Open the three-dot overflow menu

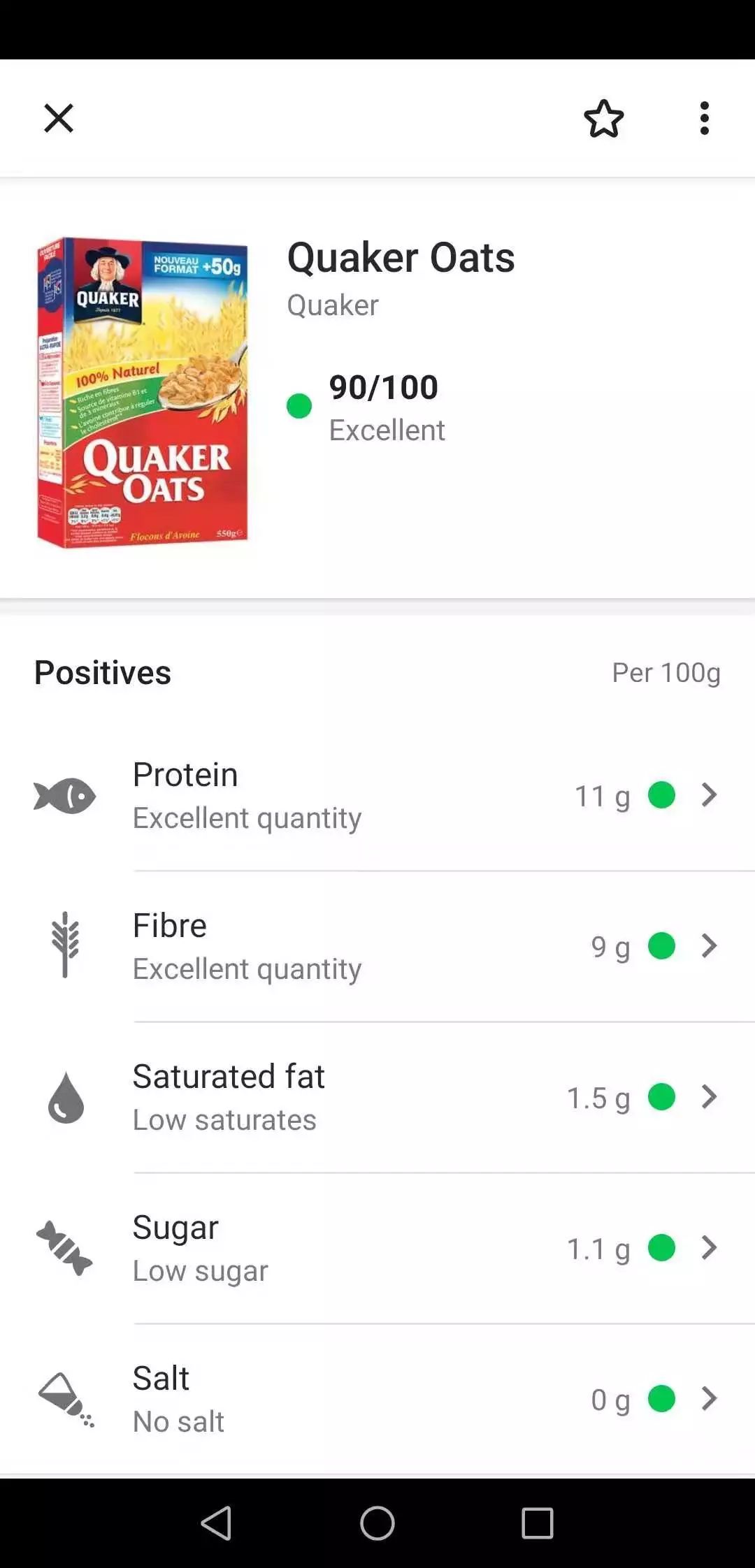tap(704, 118)
